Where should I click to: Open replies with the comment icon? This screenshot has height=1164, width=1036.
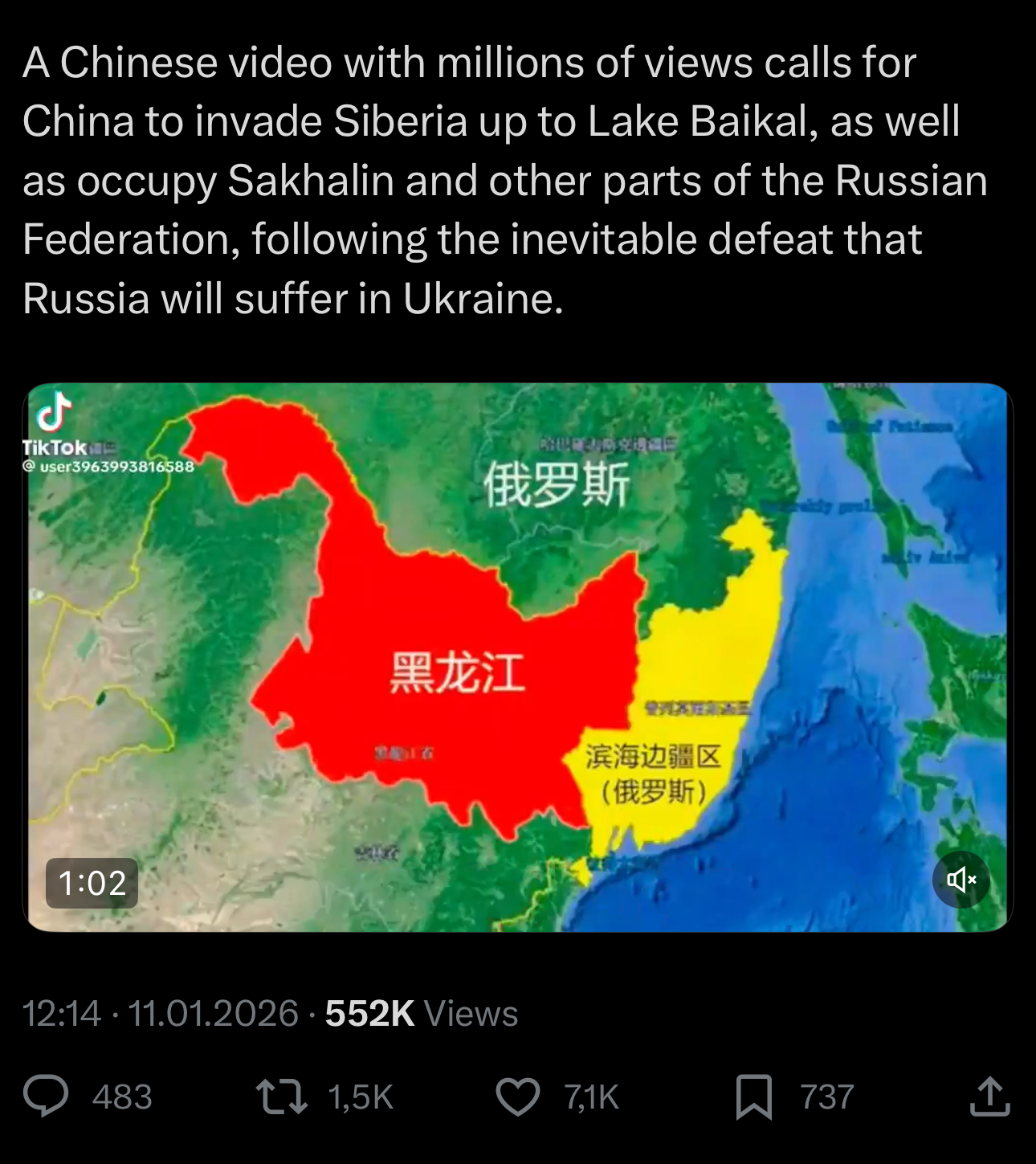click(46, 1097)
